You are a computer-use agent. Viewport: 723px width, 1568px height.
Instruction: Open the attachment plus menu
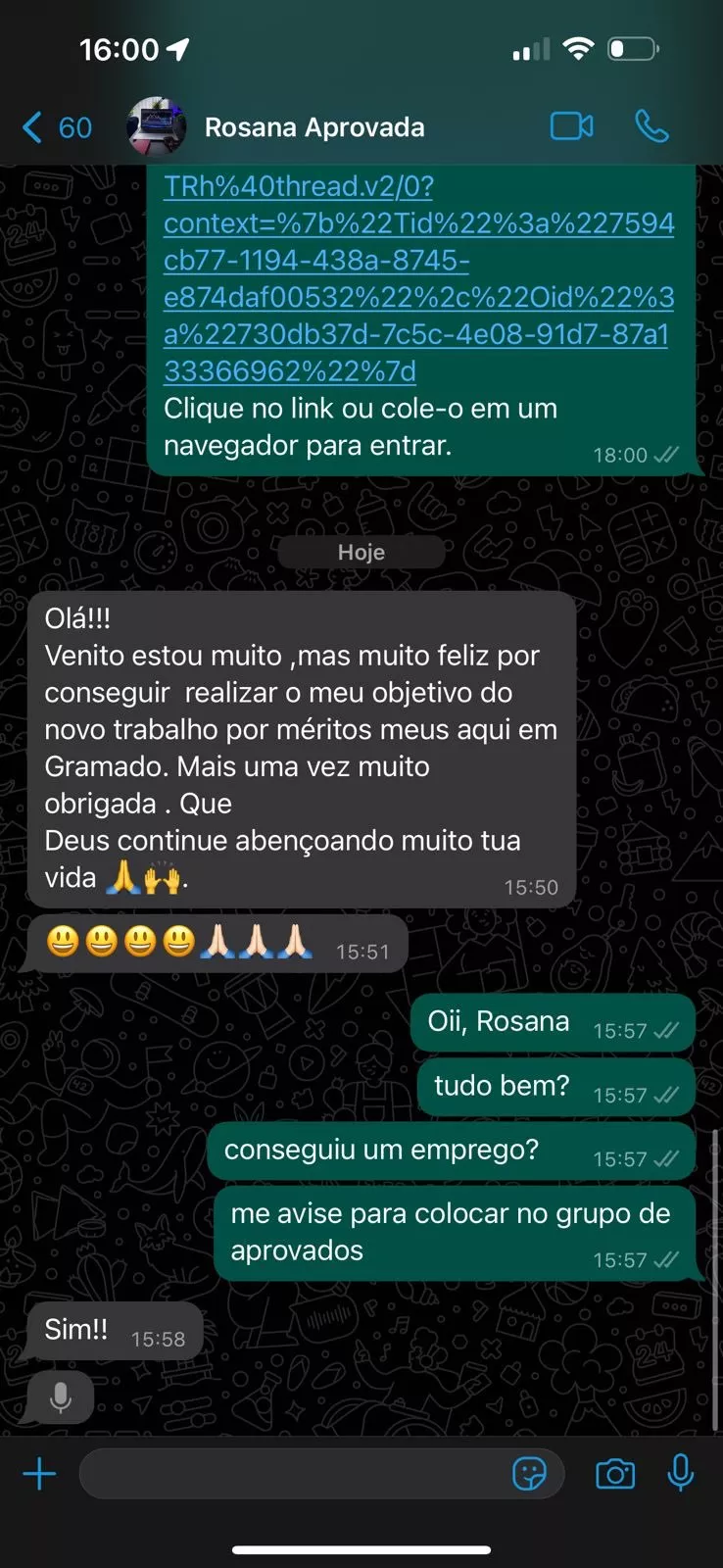(x=39, y=1474)
